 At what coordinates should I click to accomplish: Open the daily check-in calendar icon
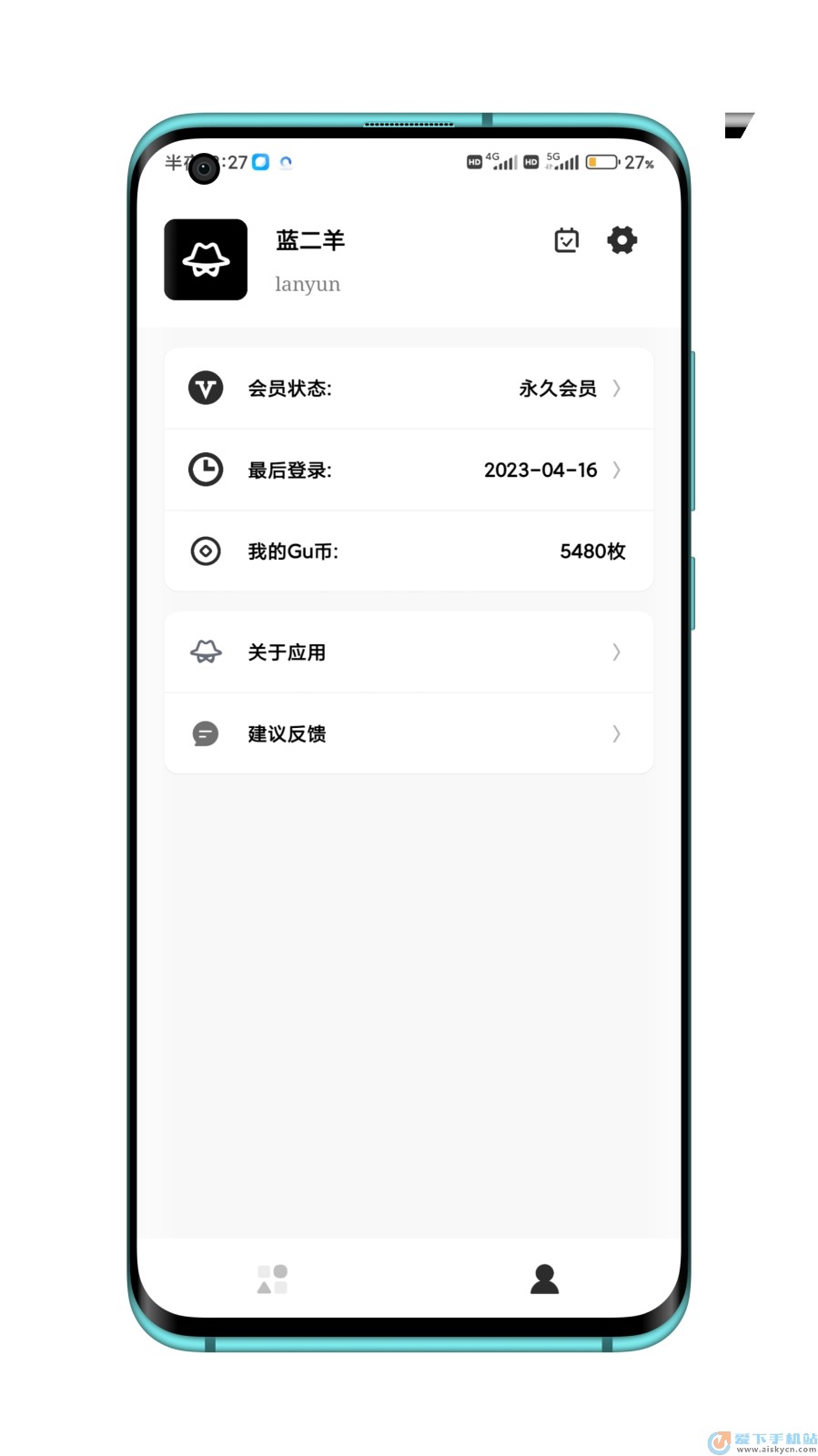(566, 240)
